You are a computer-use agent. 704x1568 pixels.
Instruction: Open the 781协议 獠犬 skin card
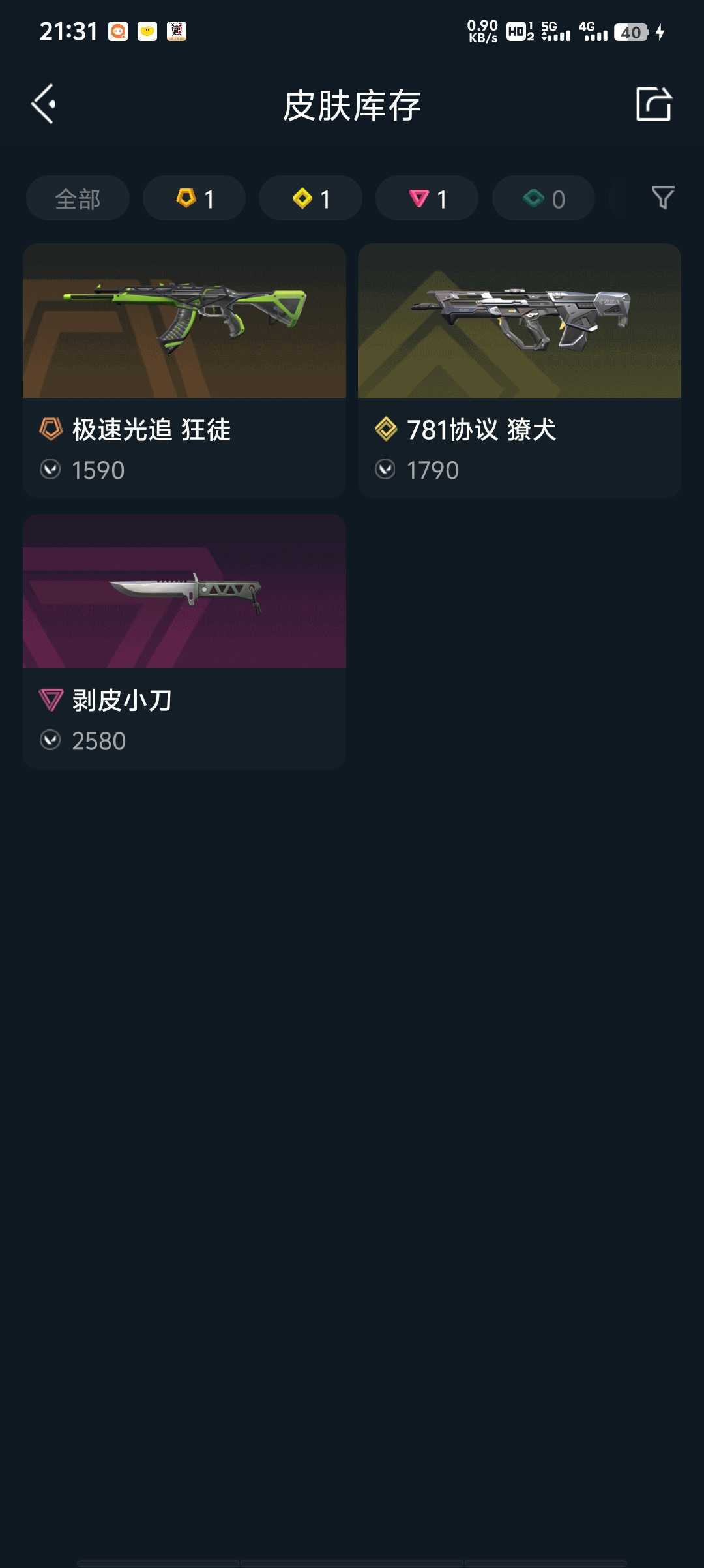click(x=520, y=370)
